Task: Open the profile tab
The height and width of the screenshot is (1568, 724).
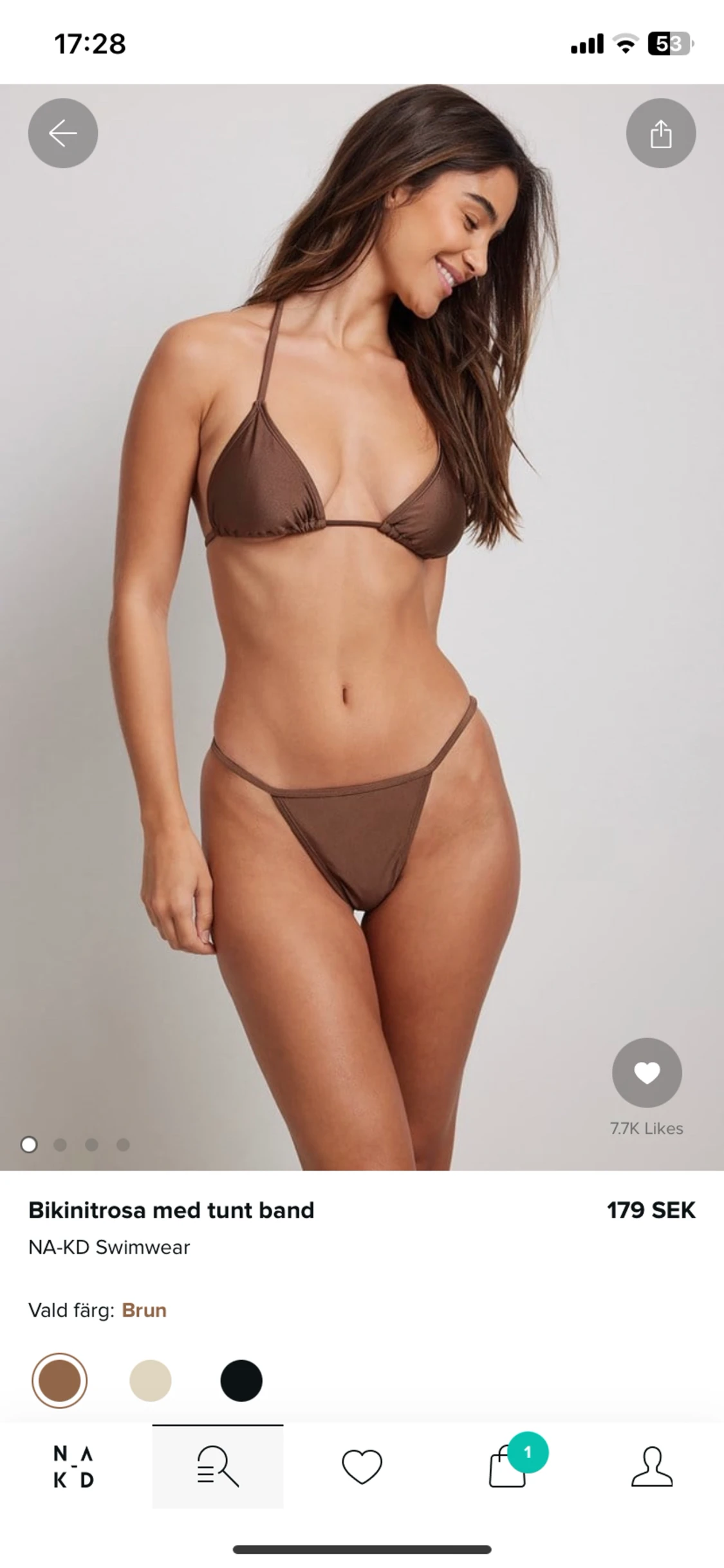Action: (652, 1466)
